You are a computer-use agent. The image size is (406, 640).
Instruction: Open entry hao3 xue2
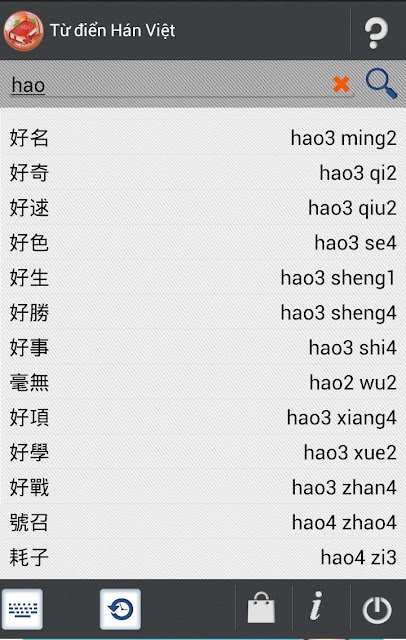click(x=203, y=453)
